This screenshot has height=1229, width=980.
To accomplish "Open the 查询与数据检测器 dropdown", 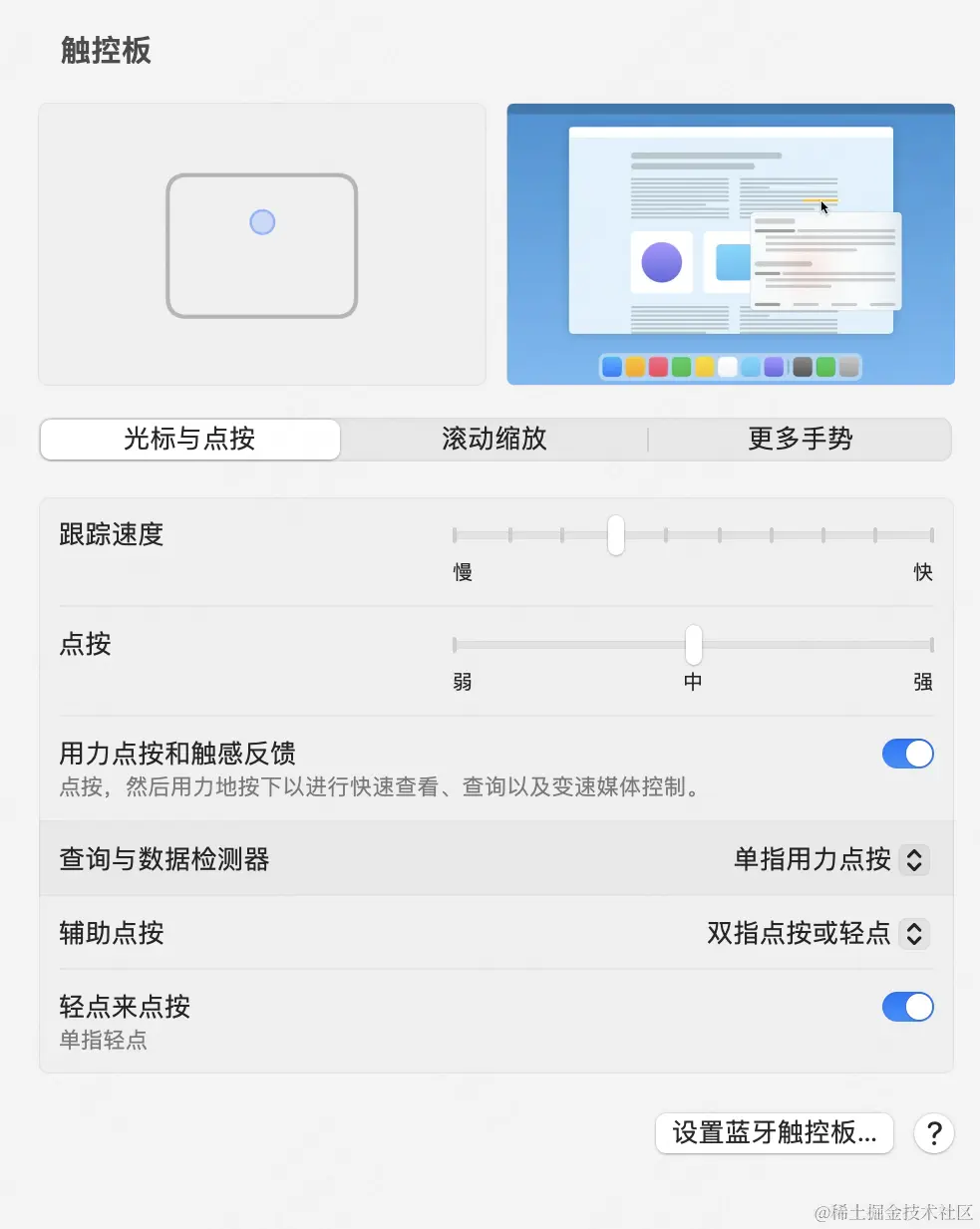I will pyautogui.click(x=913, y=859).
